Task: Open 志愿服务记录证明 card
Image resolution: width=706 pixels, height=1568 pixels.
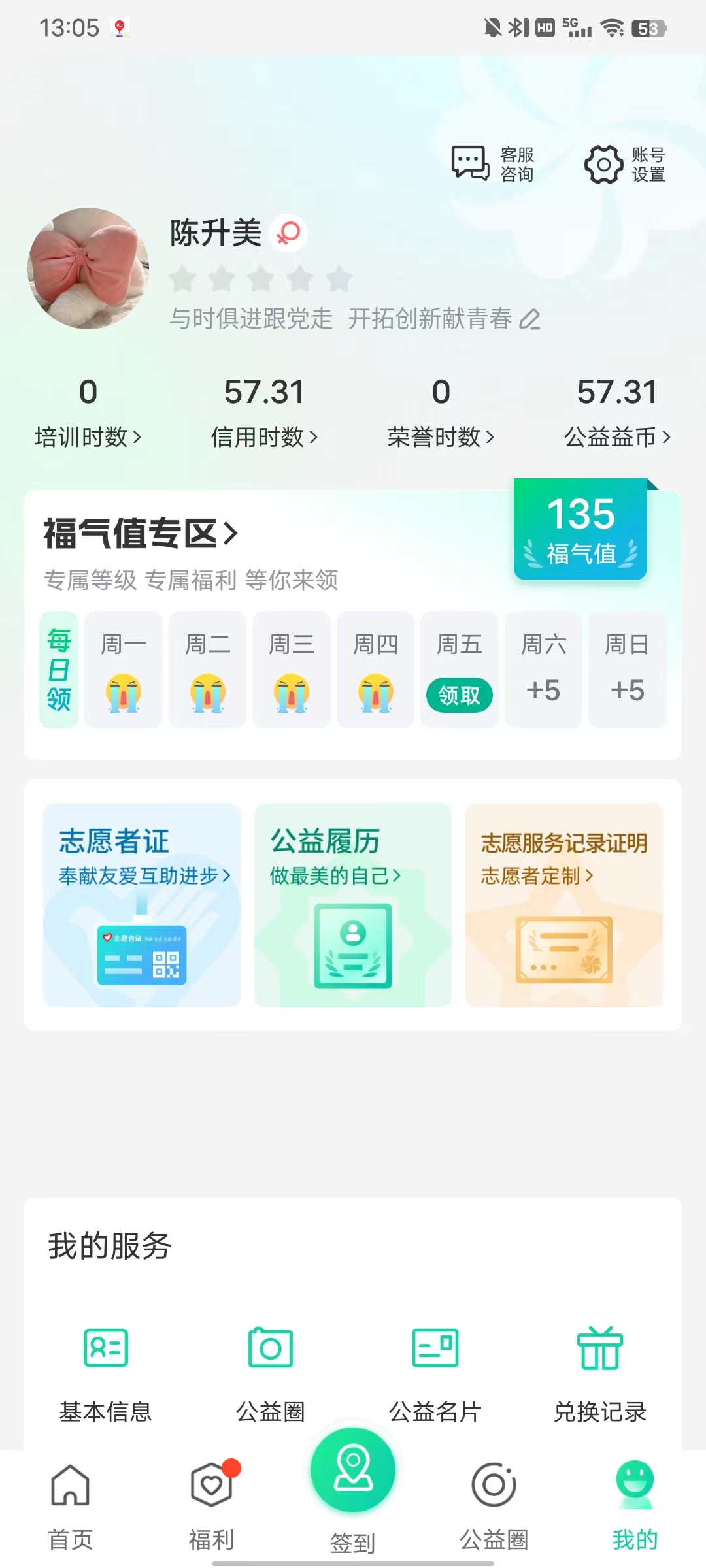Action: pos(564,904)
